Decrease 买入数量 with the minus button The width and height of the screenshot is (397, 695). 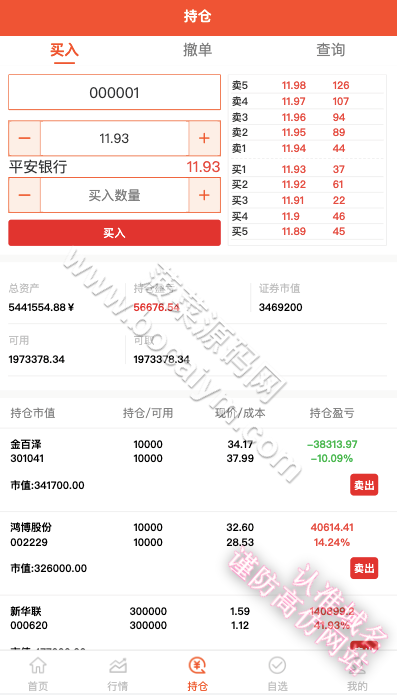point(24,195)
